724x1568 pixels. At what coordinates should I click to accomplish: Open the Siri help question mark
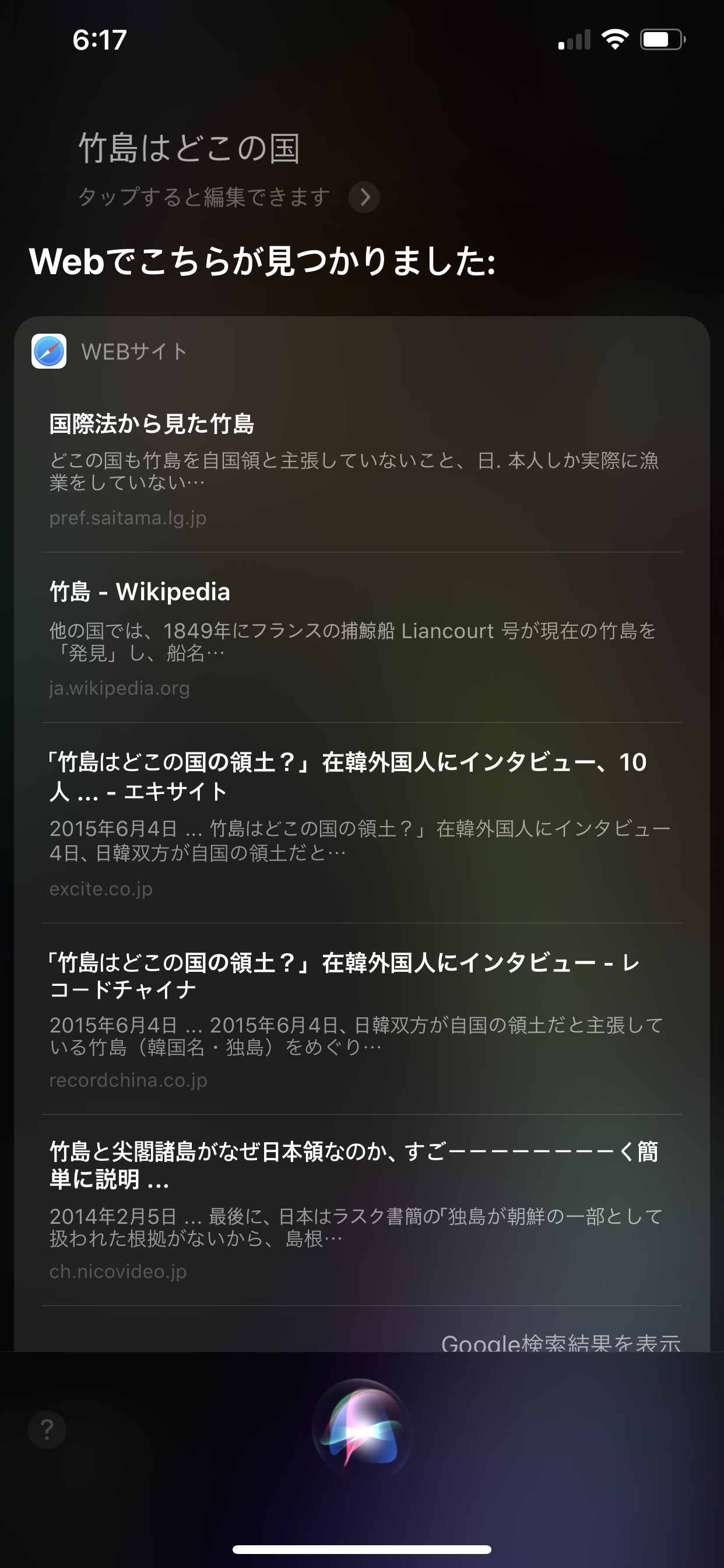47,1429
